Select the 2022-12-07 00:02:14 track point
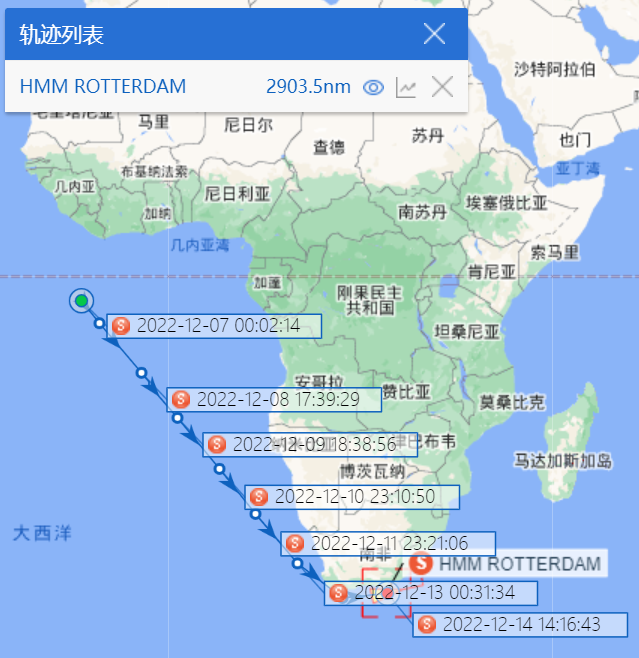Viewport: 639px width, 658px height. pyautogui.click(x=216, y=325)
